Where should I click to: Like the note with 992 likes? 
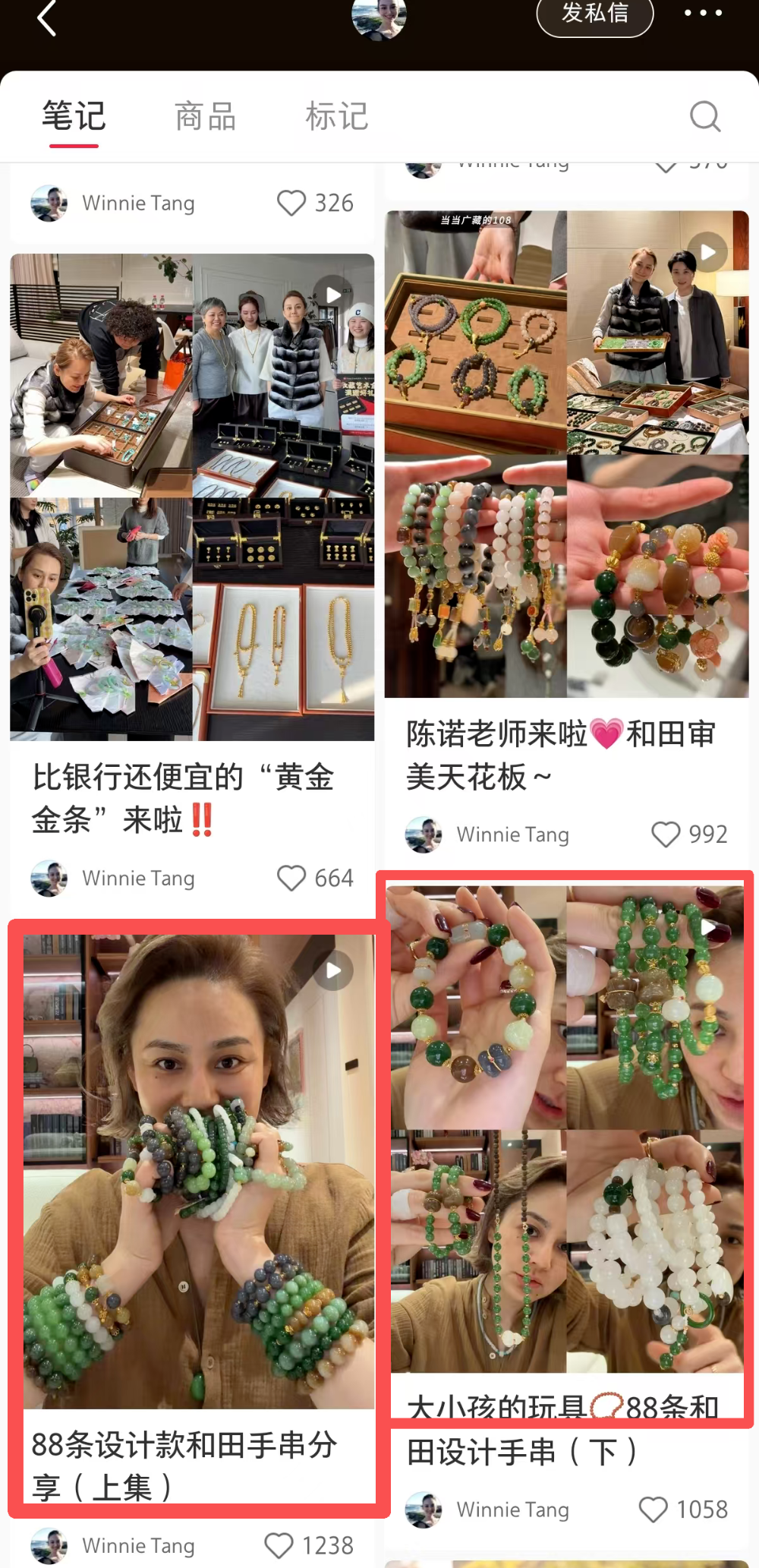pos(666,834)
